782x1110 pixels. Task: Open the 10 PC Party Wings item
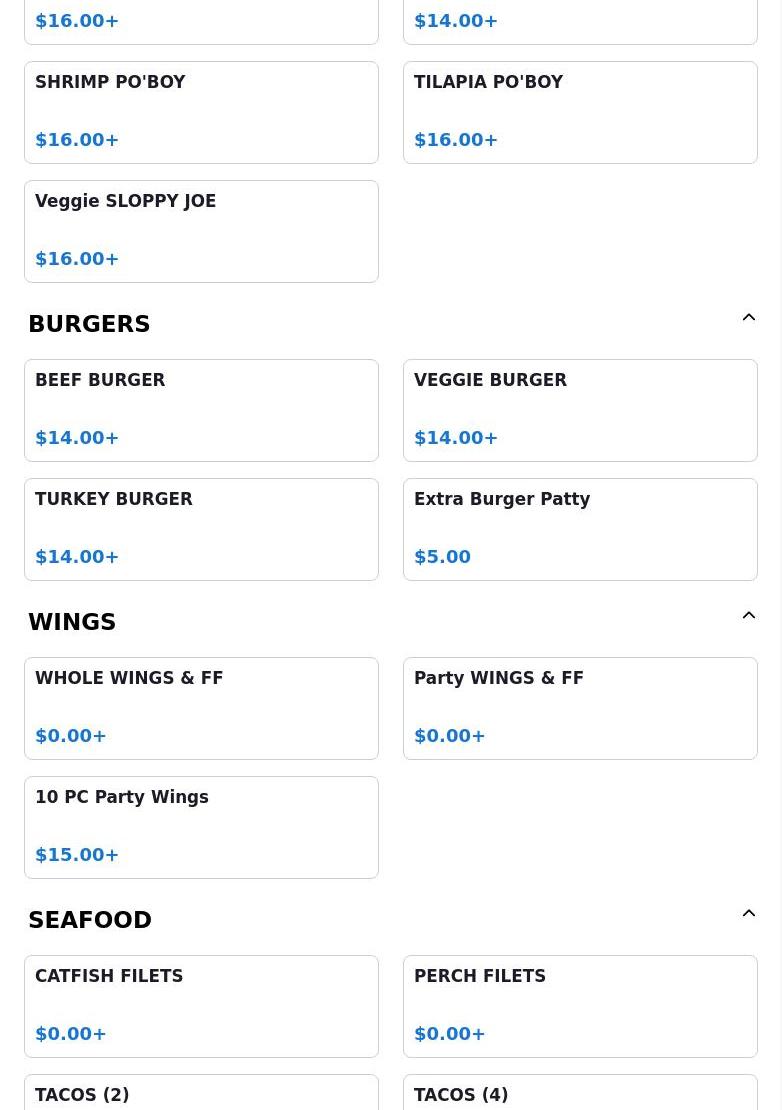(x=201, y=827)
